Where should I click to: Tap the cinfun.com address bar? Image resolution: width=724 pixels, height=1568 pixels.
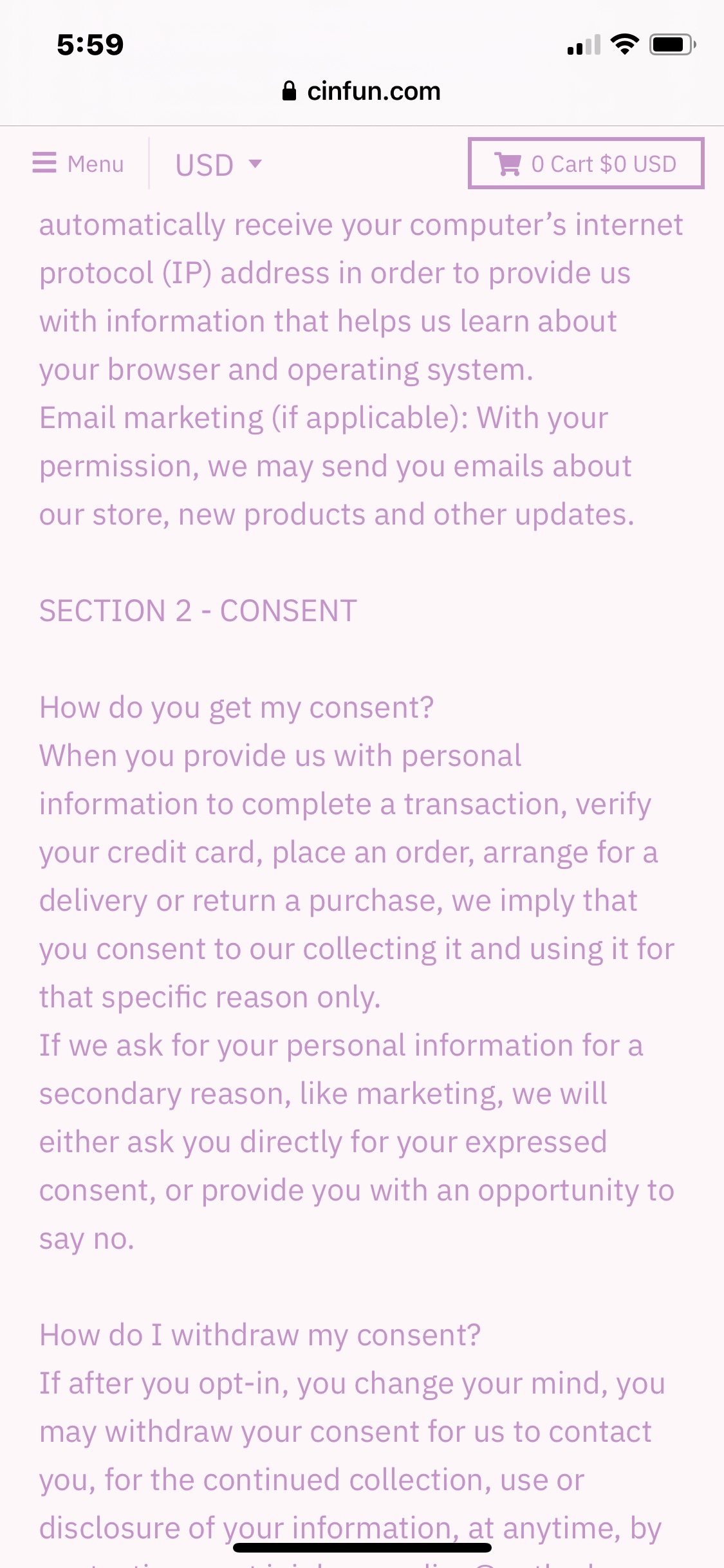[362, 91]
